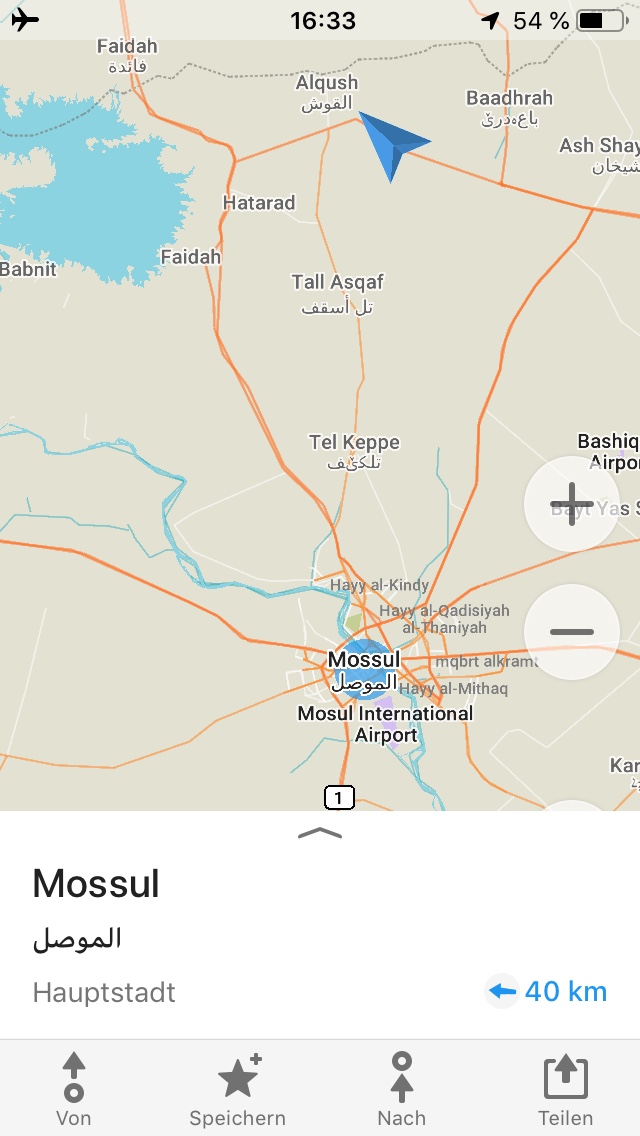The height and width of the screenshot is (1136, 640).
Task: Zoom out of the map
Action: pyautogui.click(x=572, y=632)
